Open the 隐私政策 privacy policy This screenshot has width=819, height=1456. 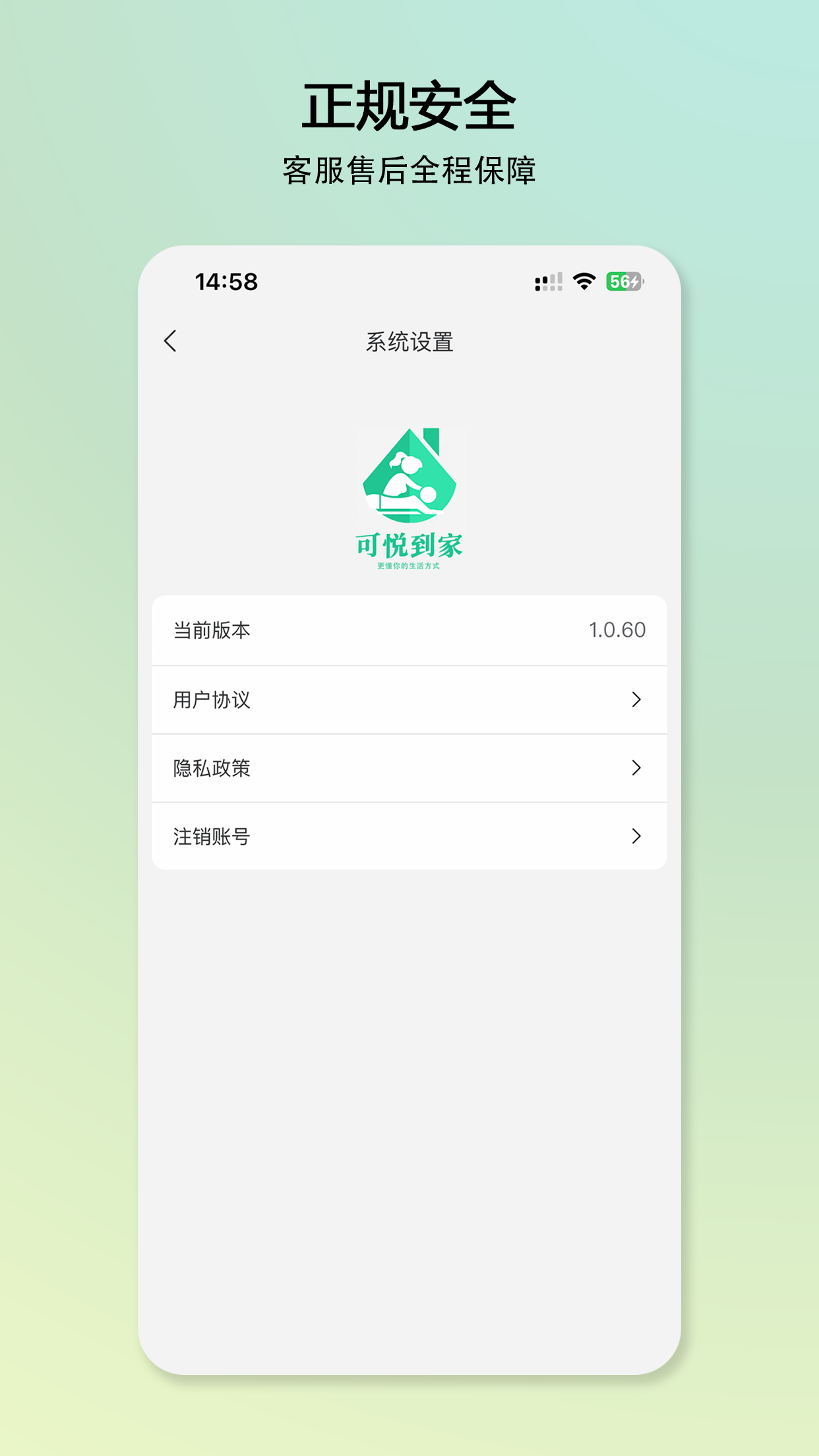coord(409,768)
